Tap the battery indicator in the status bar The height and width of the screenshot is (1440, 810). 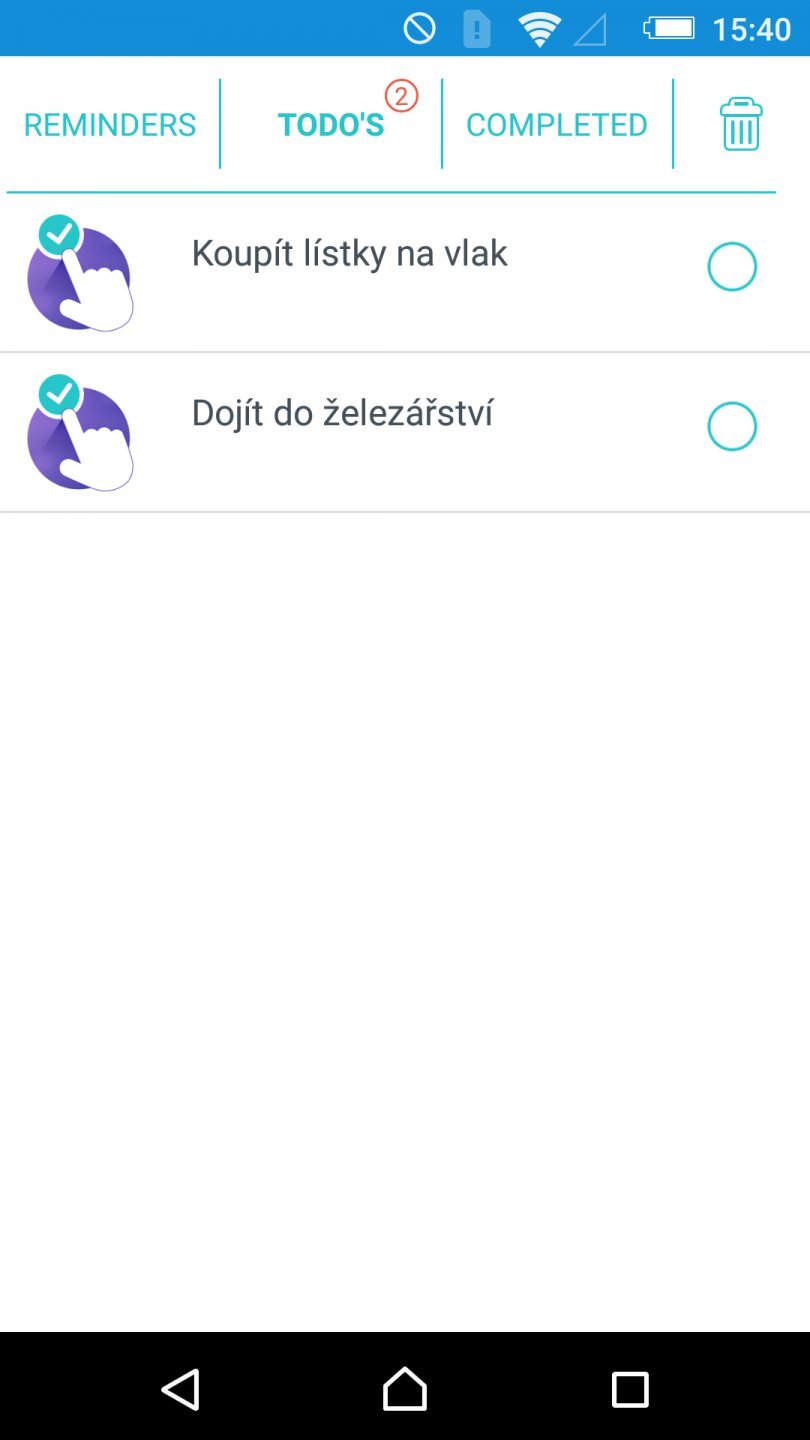(668, 27)
